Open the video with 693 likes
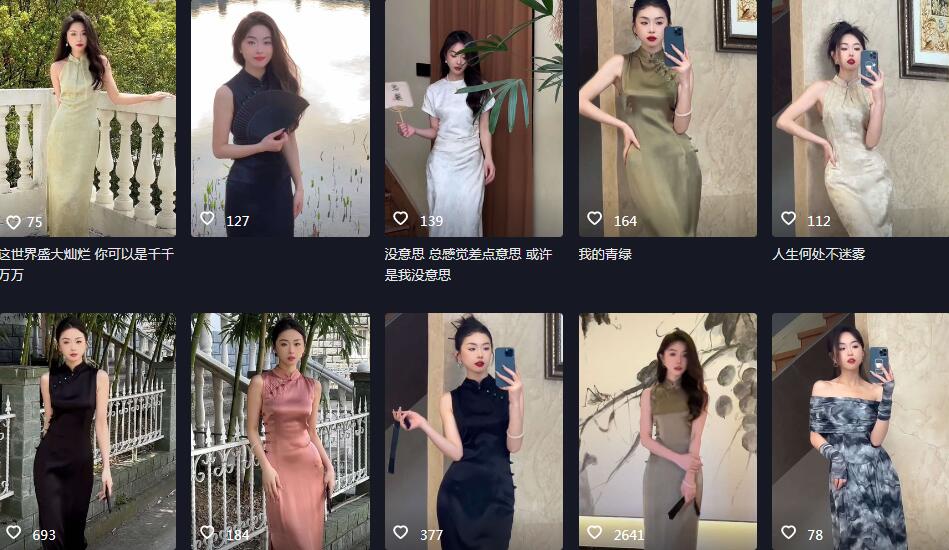This screenshot has width=949, height=550. (87, 430)
